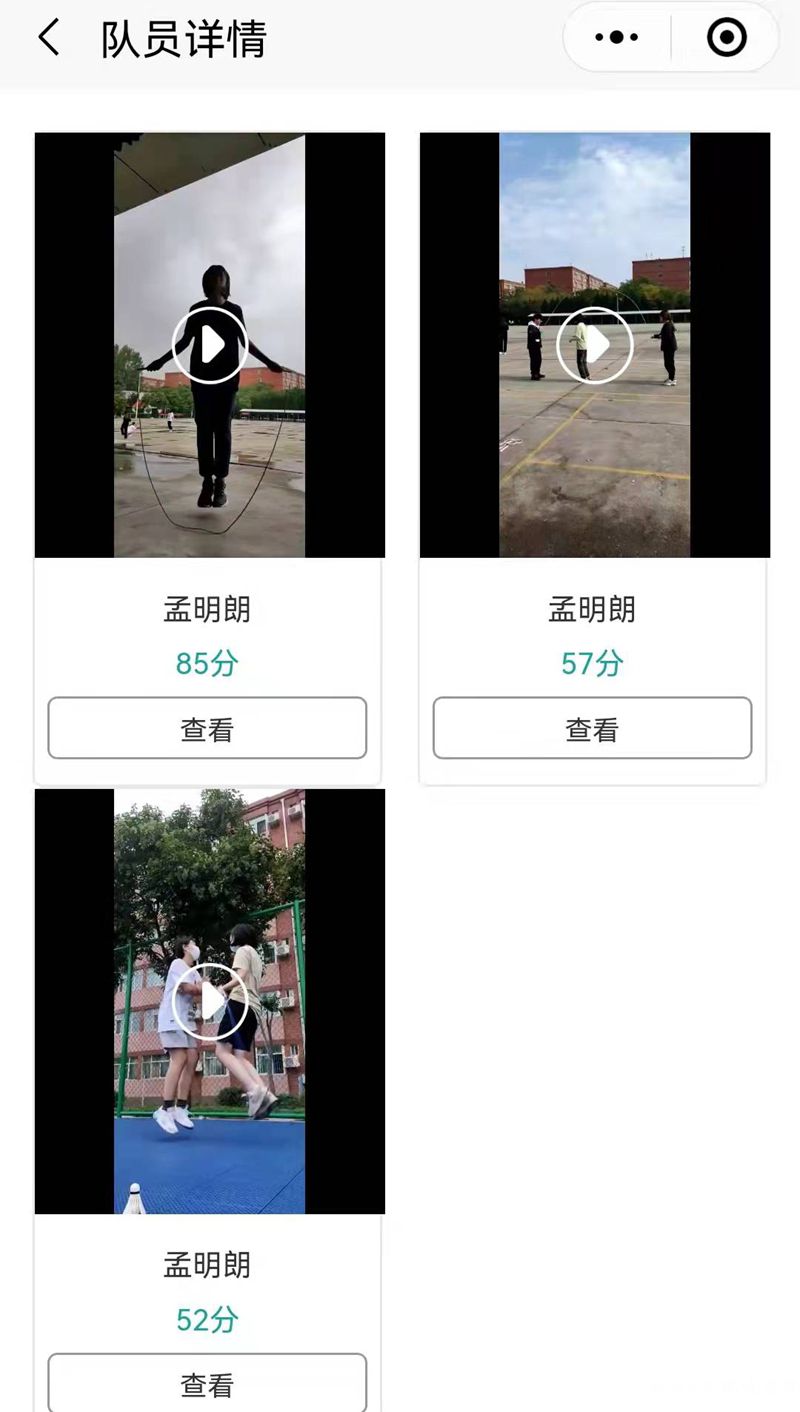The height and width of the screenshot is (1412, 800).
Task: Play the video scored 52分
Action: pos(210,1001)
